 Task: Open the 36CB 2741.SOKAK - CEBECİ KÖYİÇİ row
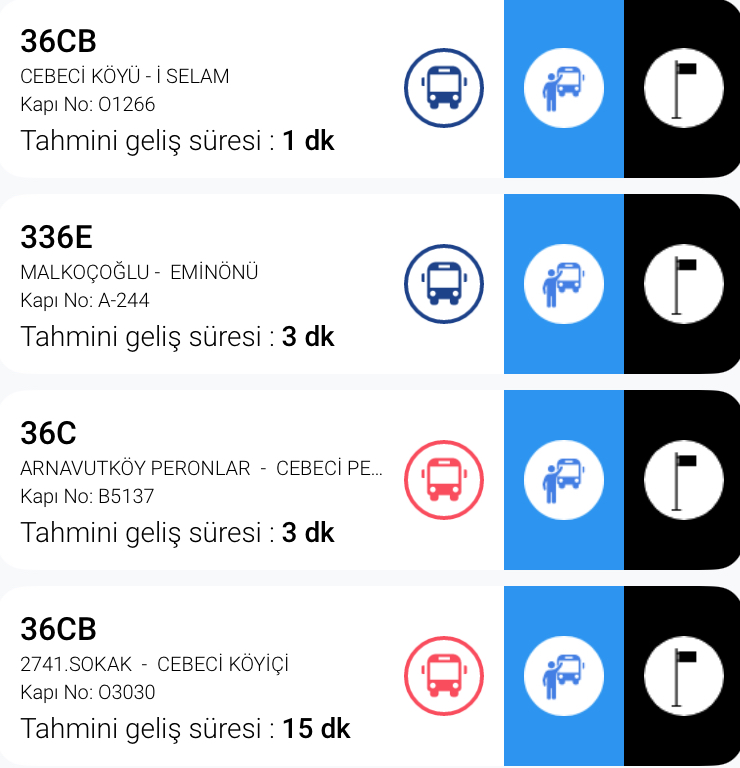200,676
